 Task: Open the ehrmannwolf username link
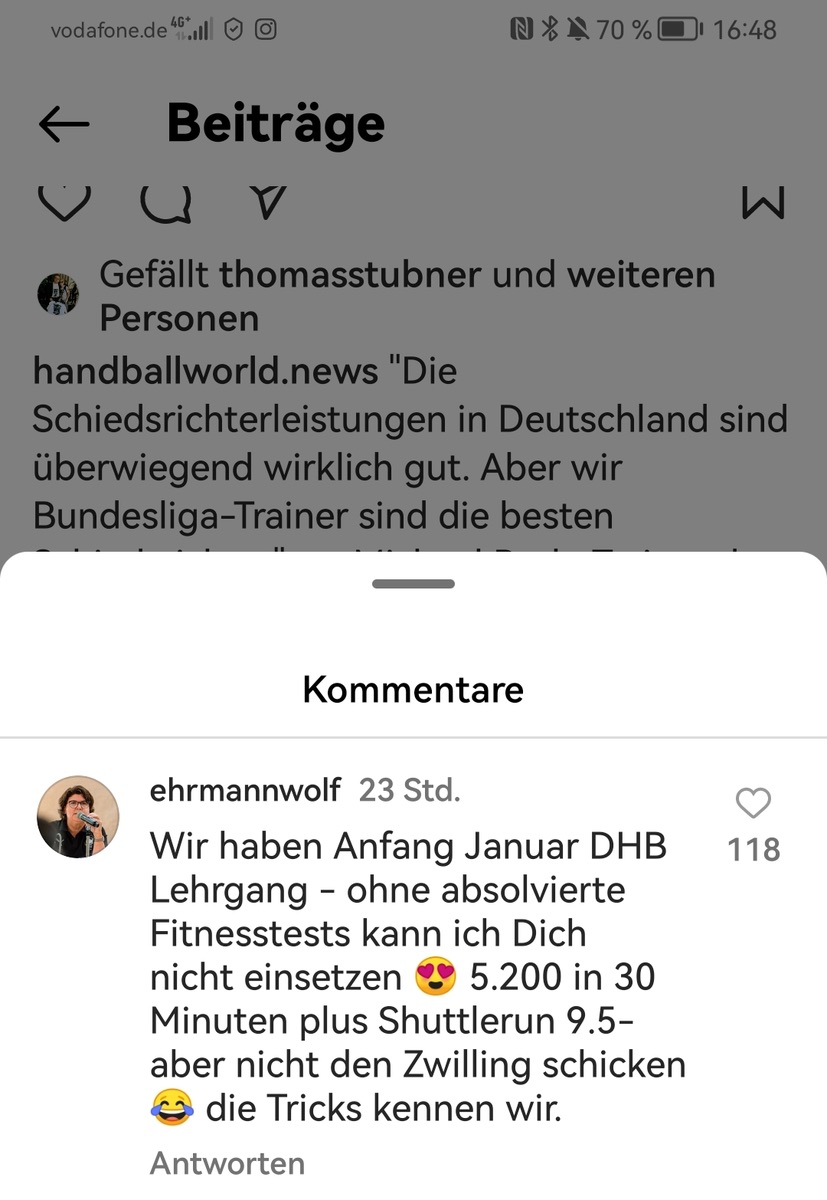[245, 790]
